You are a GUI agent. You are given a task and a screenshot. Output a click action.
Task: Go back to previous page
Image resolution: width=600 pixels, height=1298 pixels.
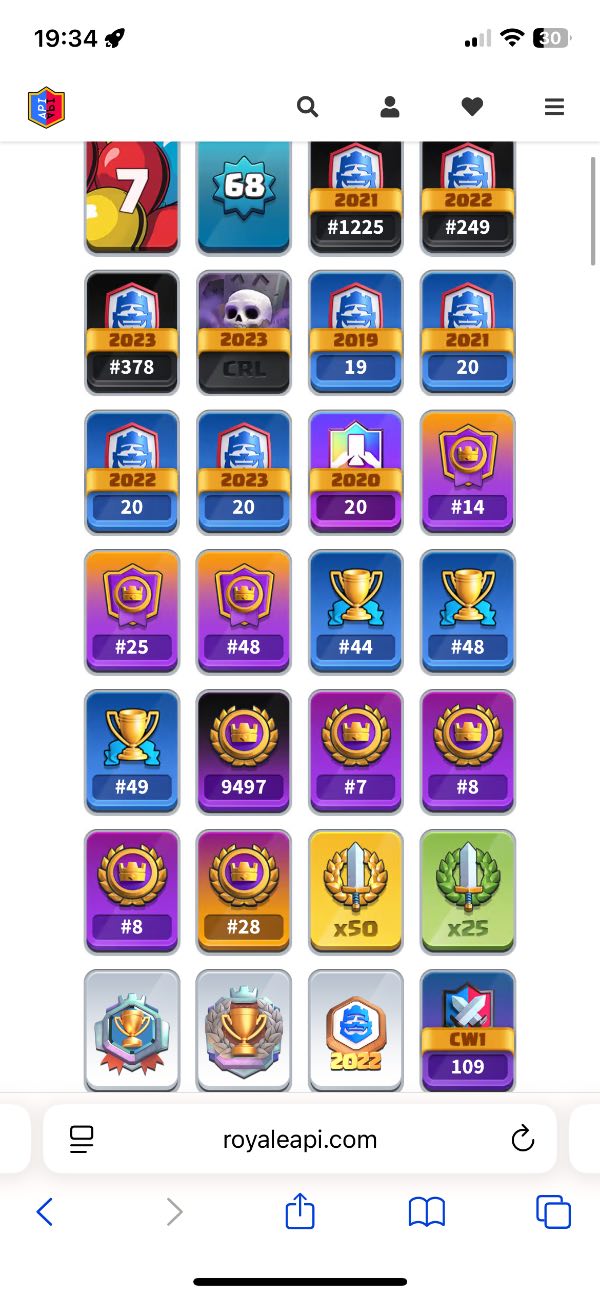44,1212
